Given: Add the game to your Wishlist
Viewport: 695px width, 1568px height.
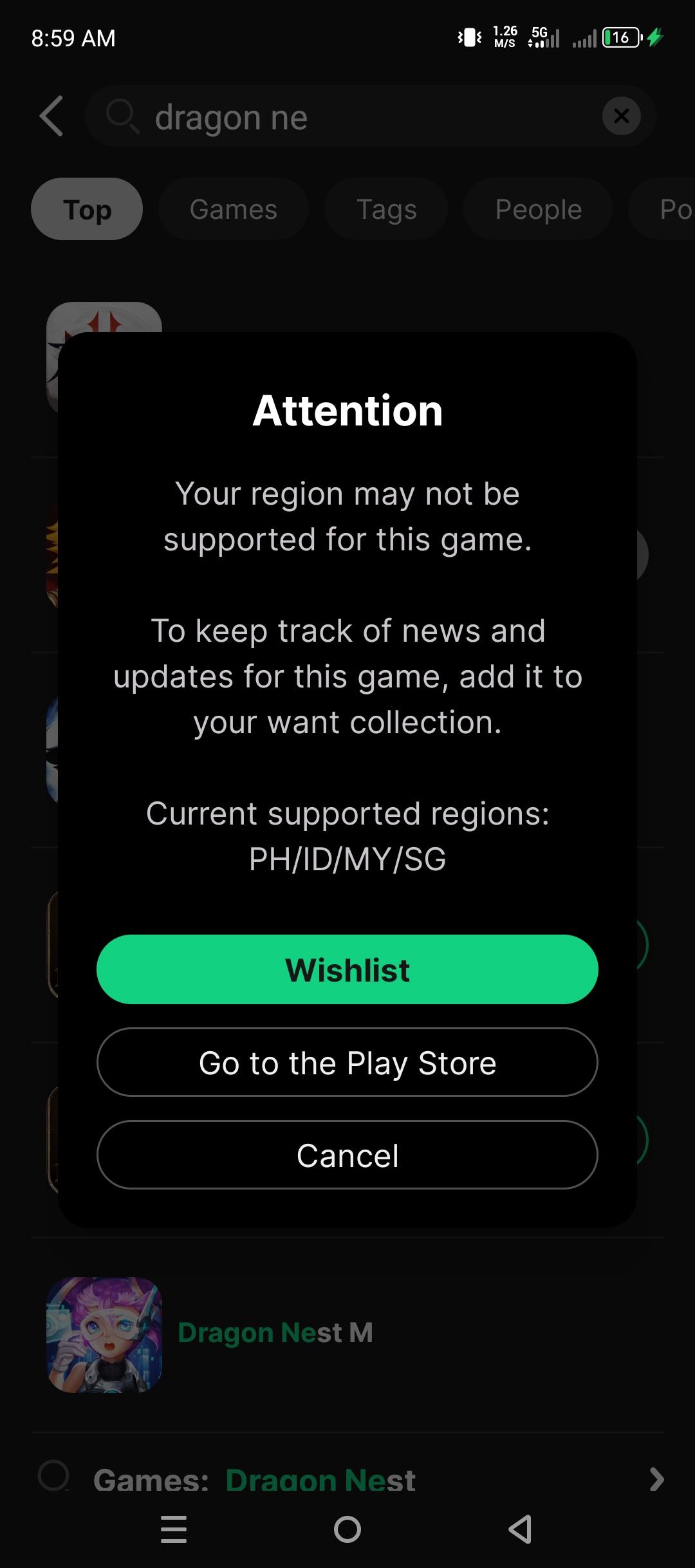Looking at the screenshot, I should click(347, 969).
